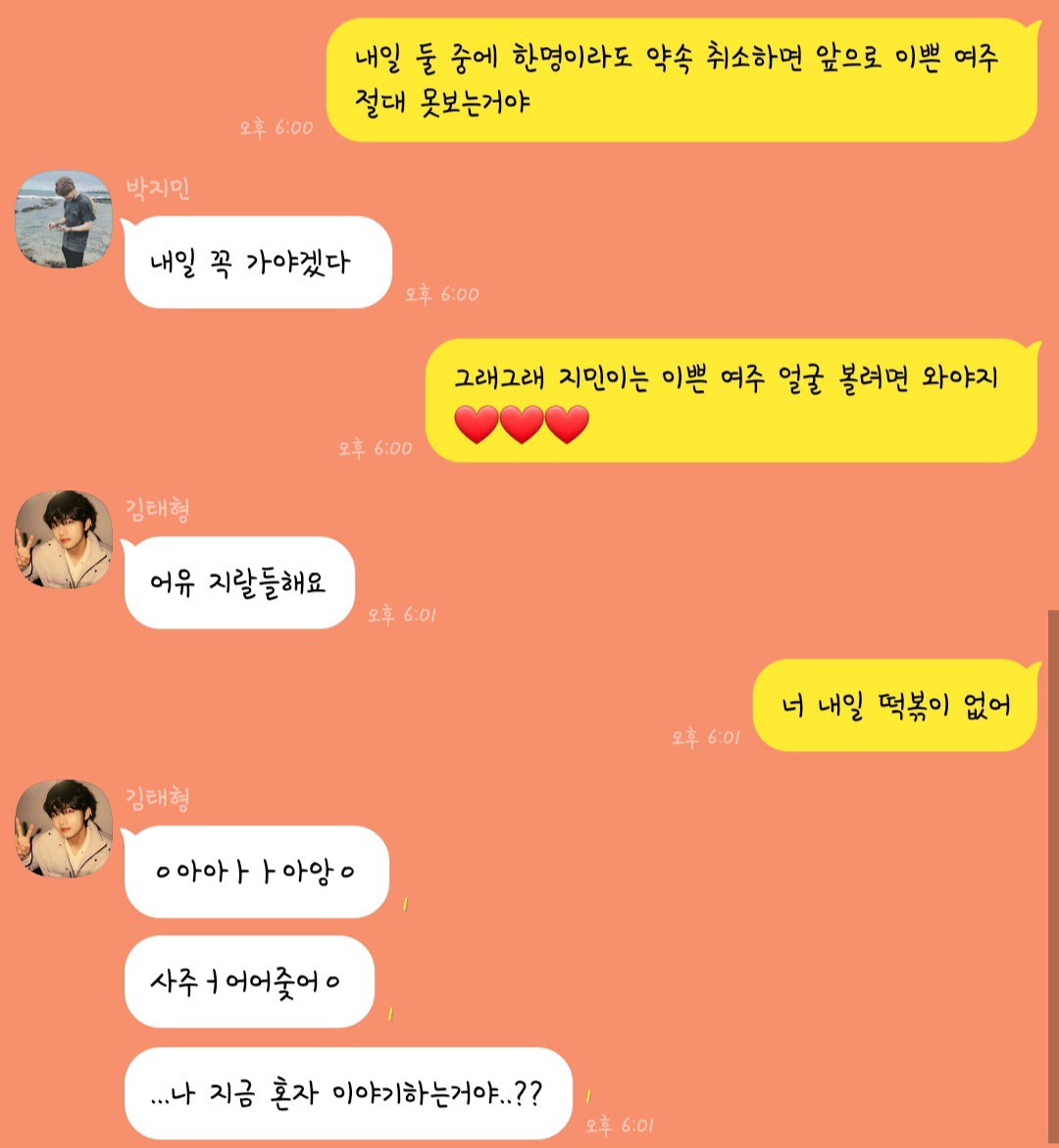
Task: Click the yellow mark beside "ㅇ아아ㅏㅏ아앙ㅇ" bubble
Action: coord(405,905)
